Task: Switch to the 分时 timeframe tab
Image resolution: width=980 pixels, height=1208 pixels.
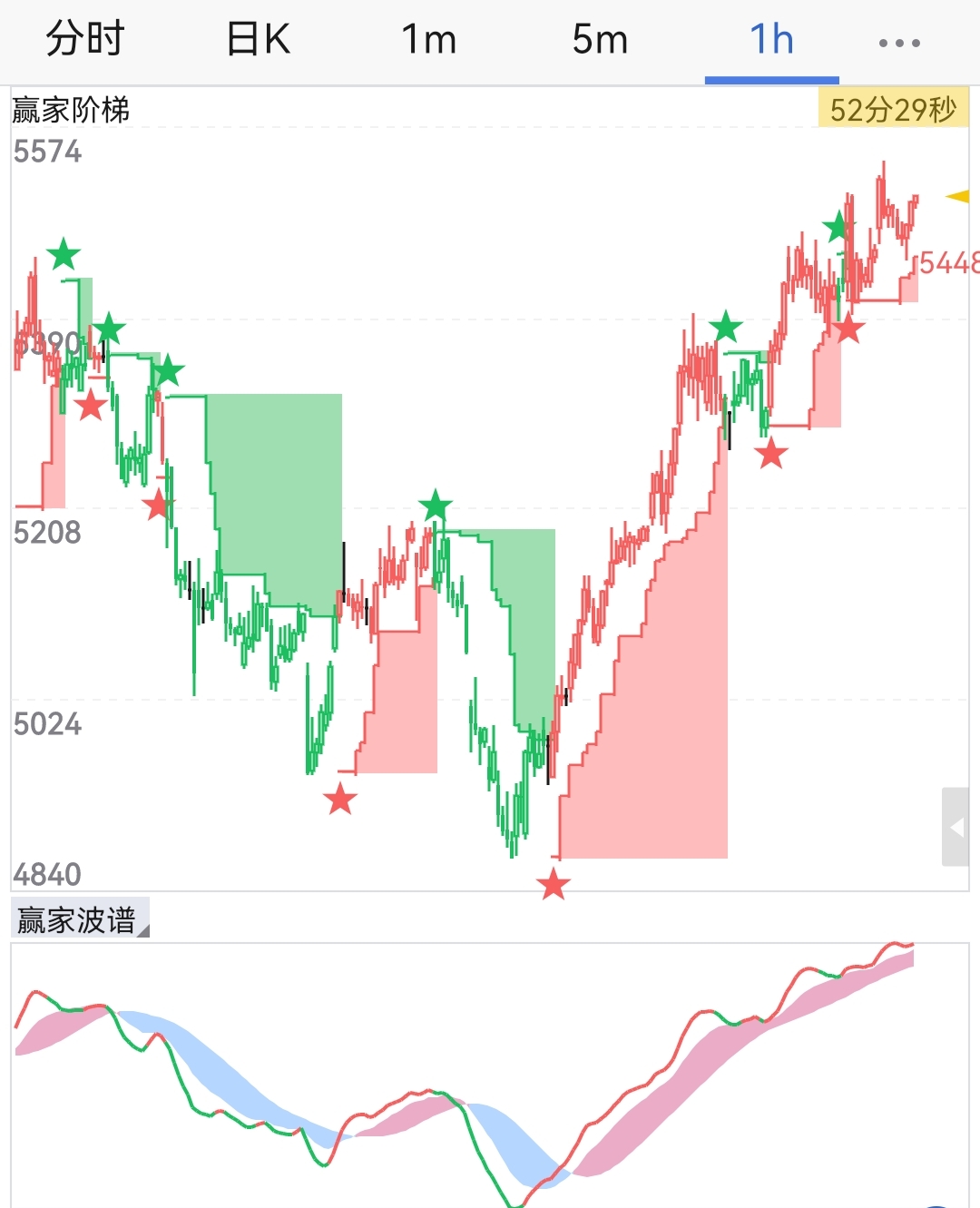Action: point(85,40)
